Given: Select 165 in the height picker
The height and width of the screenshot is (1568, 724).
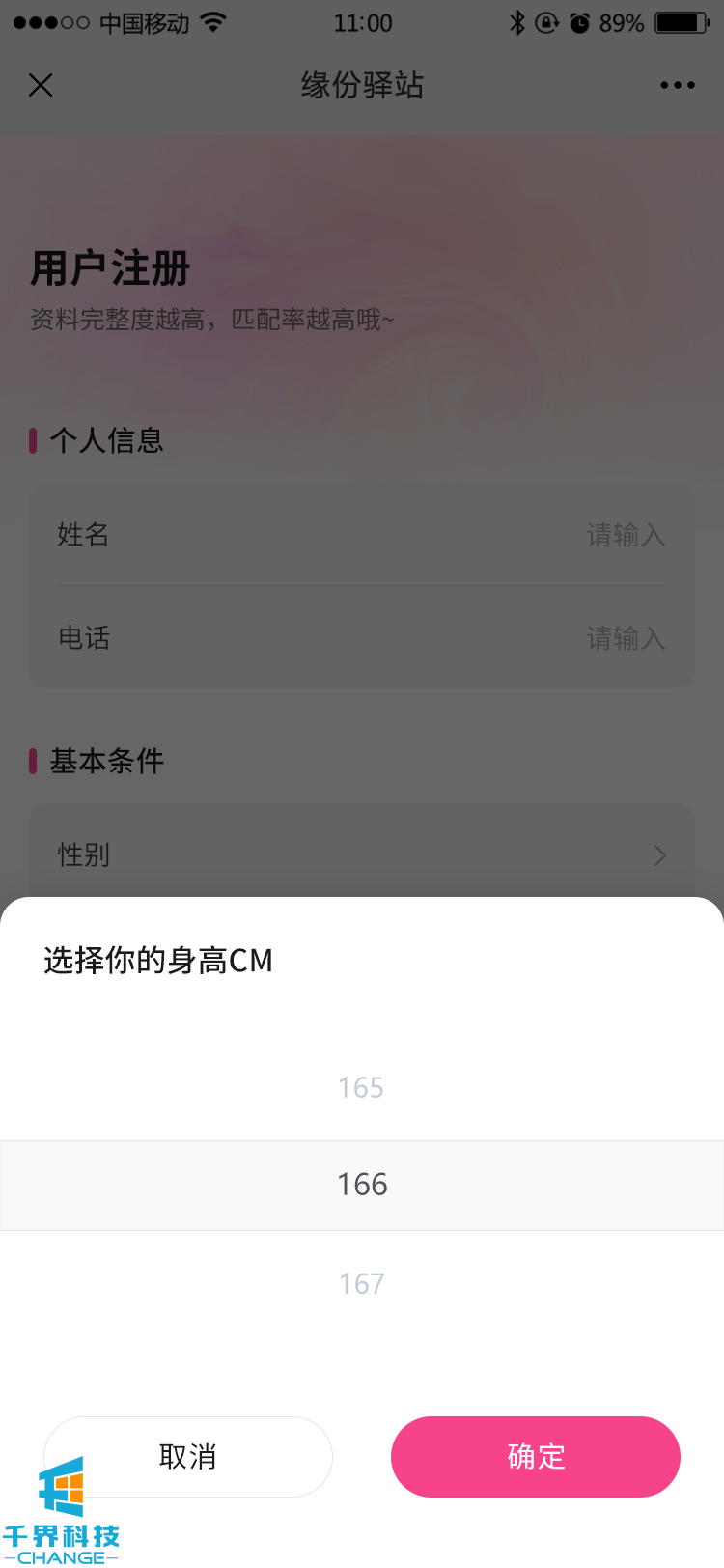Looking at the screenshot, I should tap(361, 1088).
